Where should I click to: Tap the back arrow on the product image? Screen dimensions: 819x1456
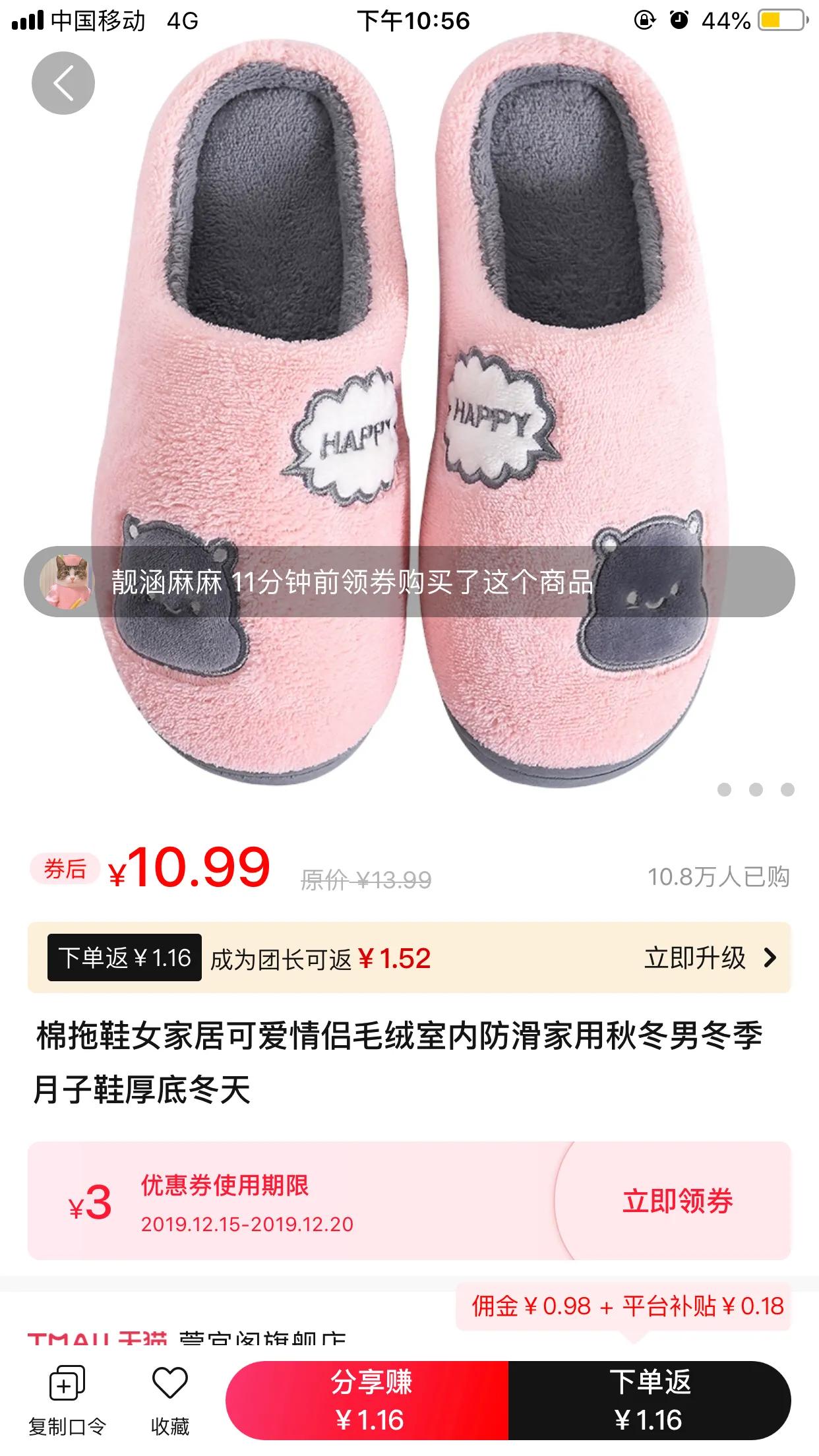pyautogui.click(x=63, y=83)
